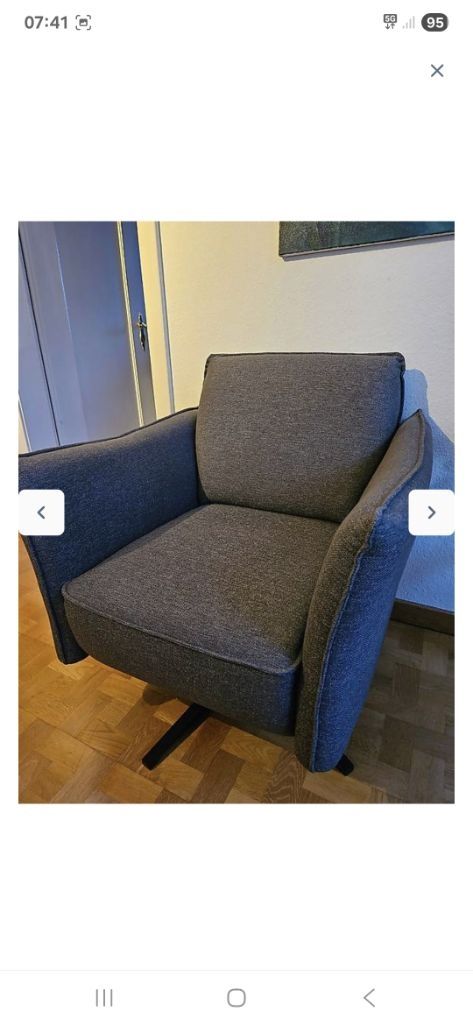
Task: Tap the armchair photo
Action: 236,512
